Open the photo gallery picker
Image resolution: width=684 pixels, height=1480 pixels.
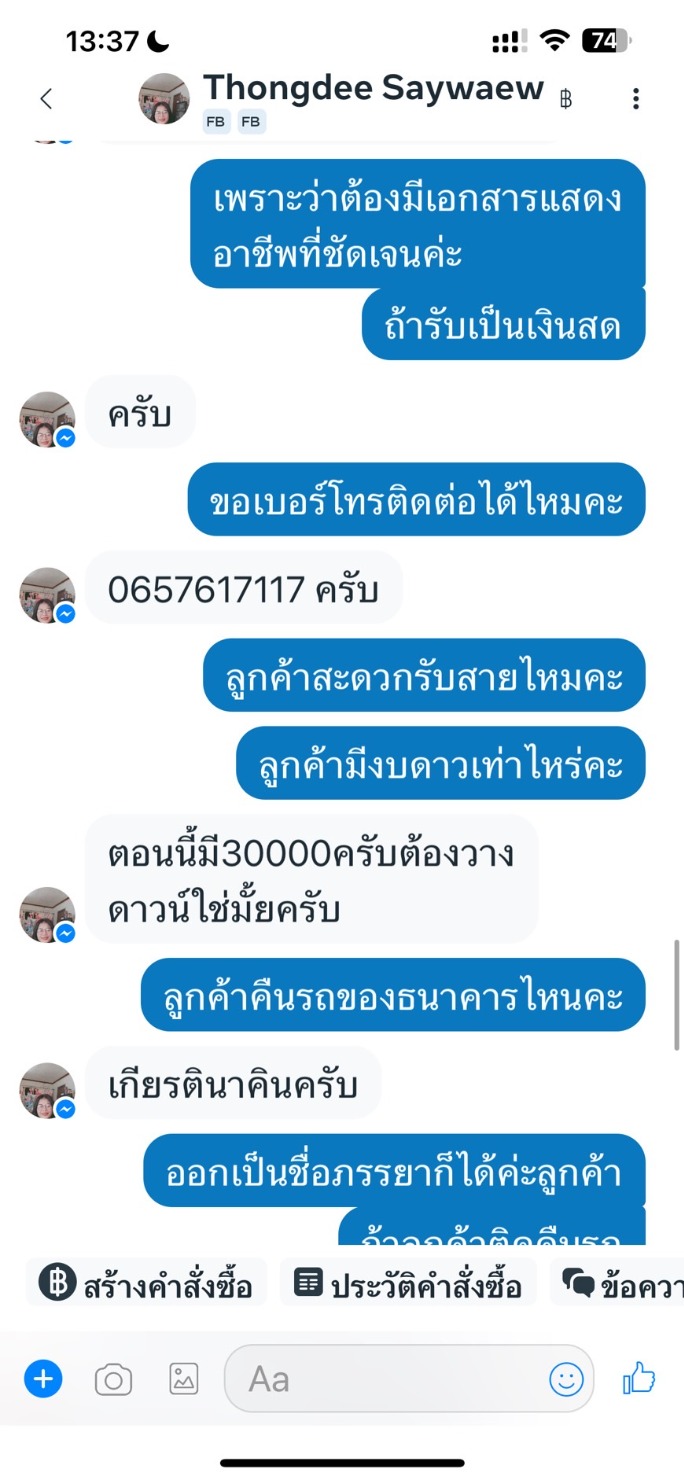pos(184,1380)
